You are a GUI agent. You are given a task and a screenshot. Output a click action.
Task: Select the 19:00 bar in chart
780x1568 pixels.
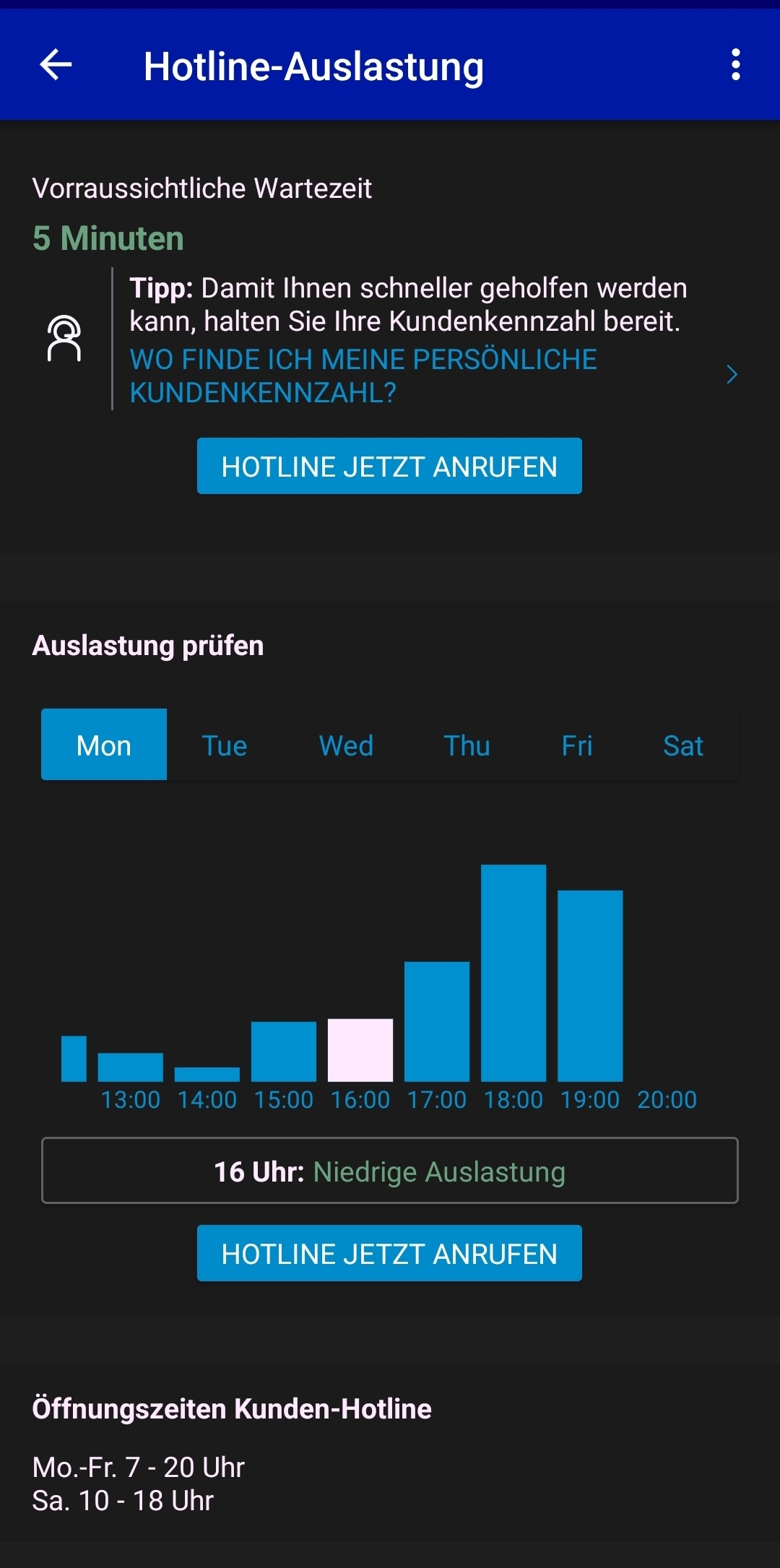click(590, 986)
